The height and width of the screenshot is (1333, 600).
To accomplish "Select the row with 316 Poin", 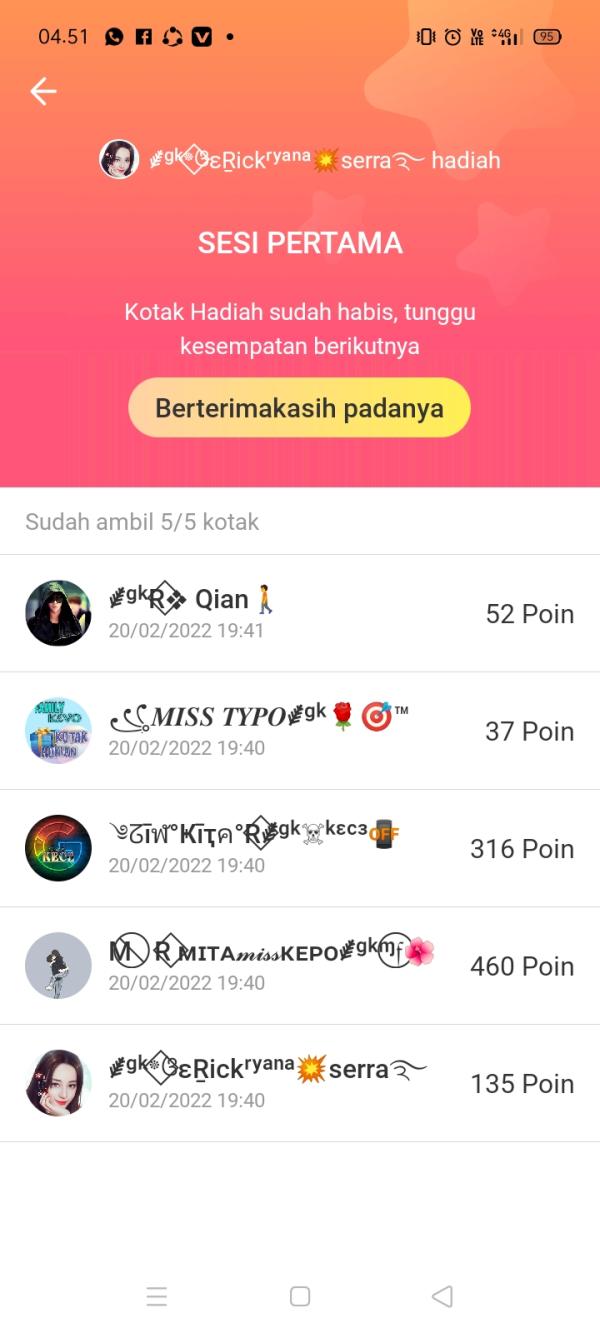I will 300,848.
